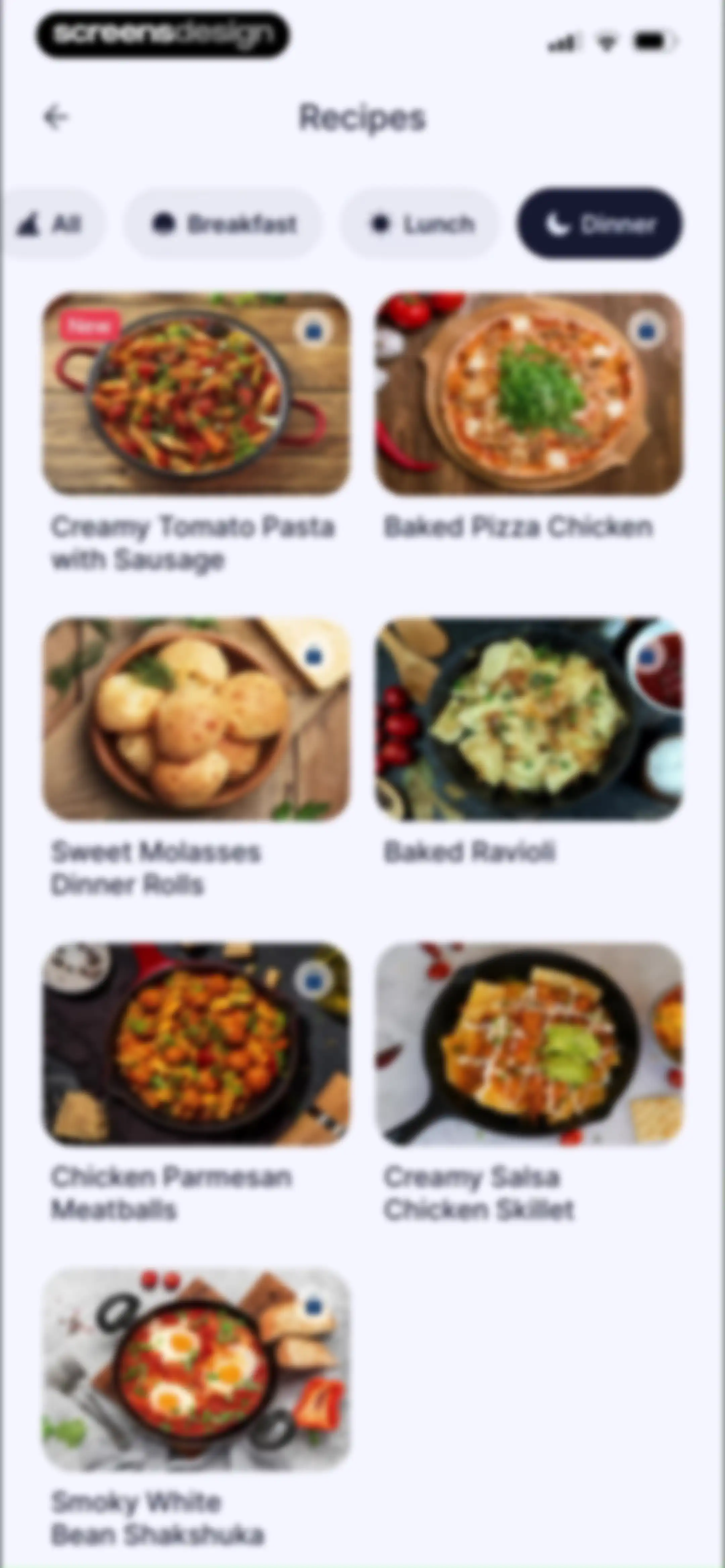
Task: Switch to the Lunch category
Action: [x=420, y=224]
